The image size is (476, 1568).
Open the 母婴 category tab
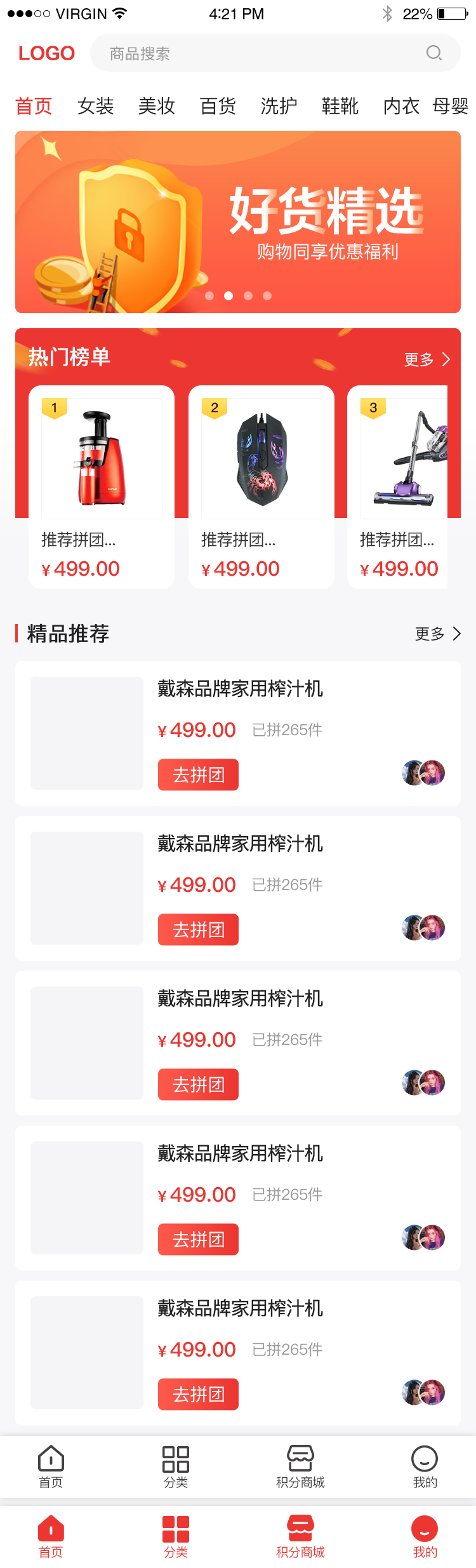[x=451, y=106]
